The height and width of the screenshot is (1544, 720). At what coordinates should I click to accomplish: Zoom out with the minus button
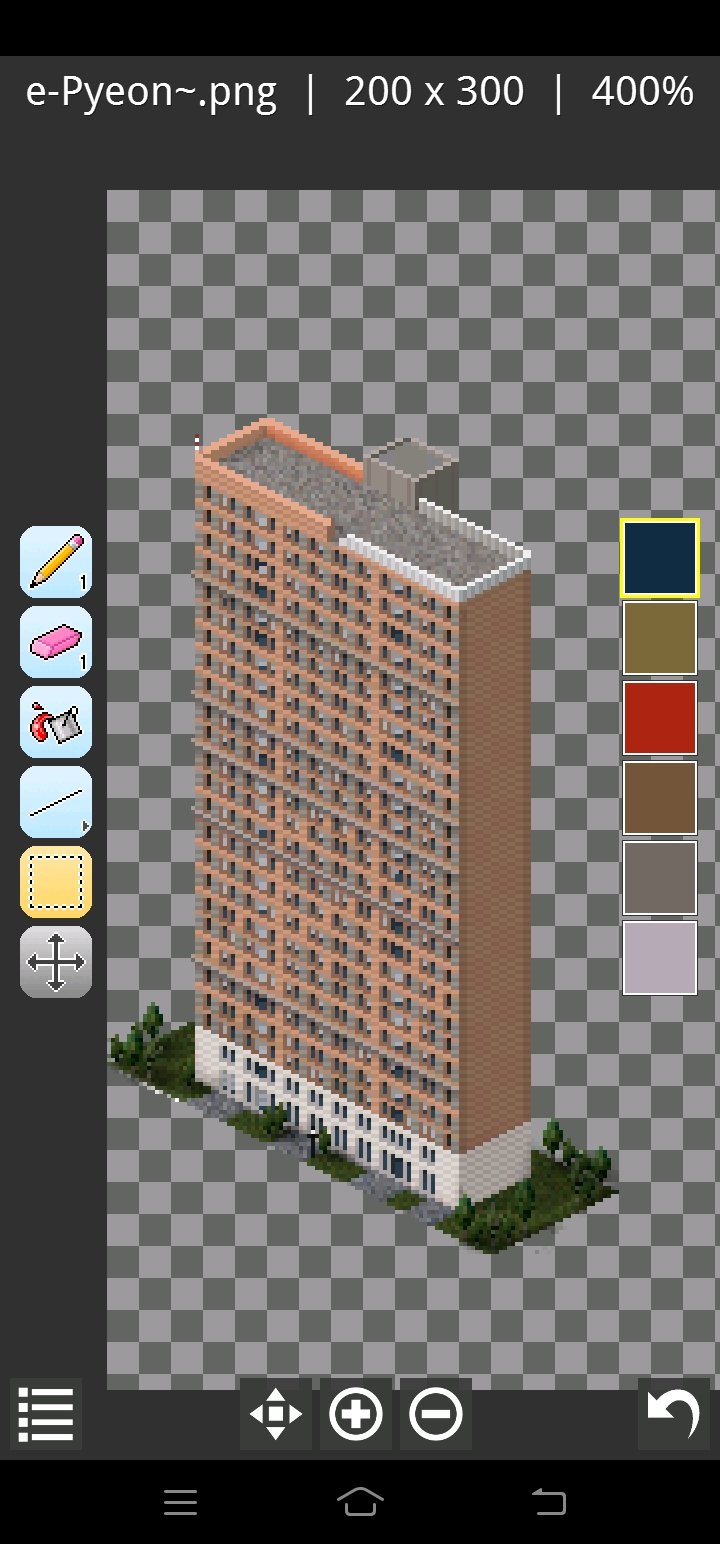(x=436, y=1414)
